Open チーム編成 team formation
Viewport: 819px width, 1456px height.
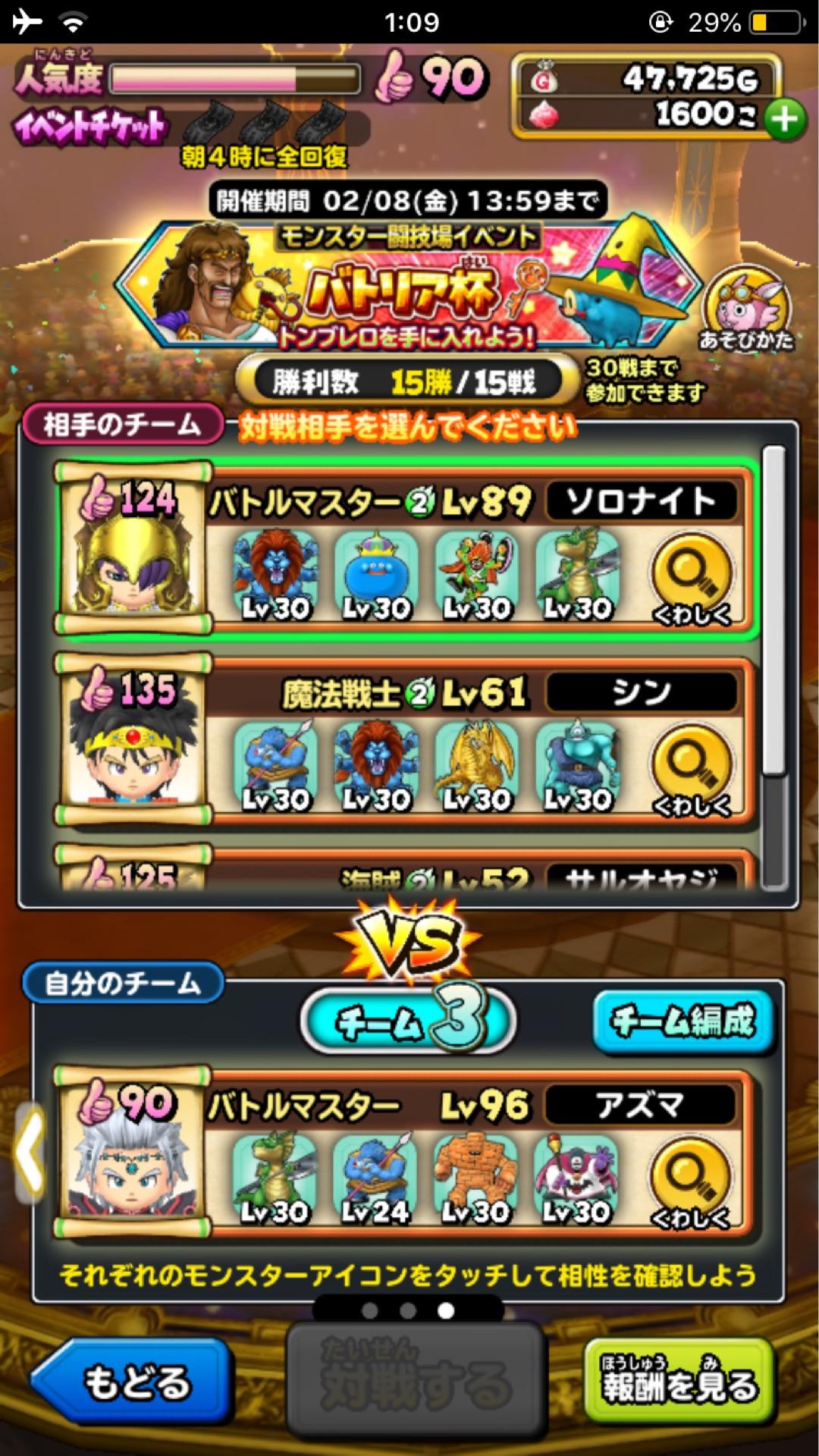click(682, 1022)
